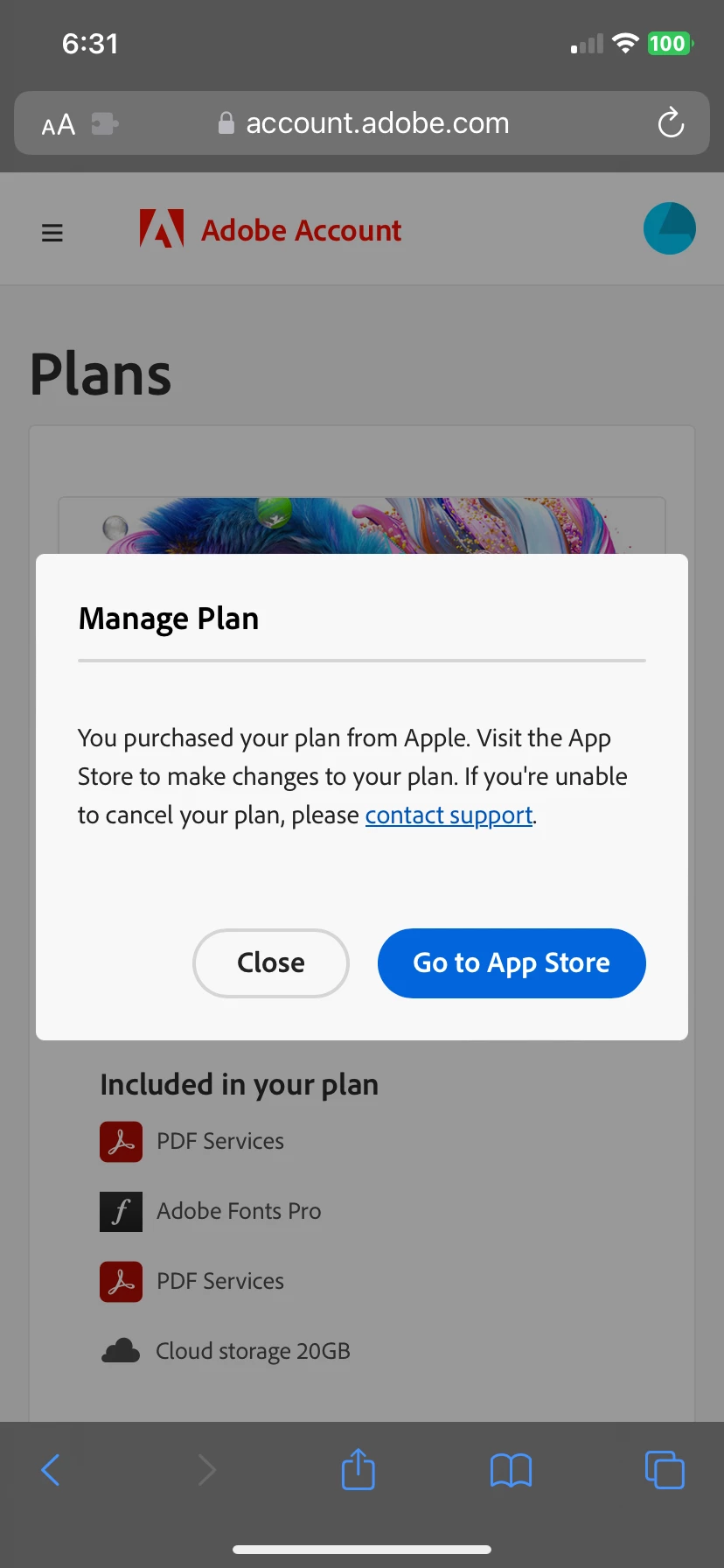
Task: Open the hamburger navigation menu
Action: coord(52,233)
